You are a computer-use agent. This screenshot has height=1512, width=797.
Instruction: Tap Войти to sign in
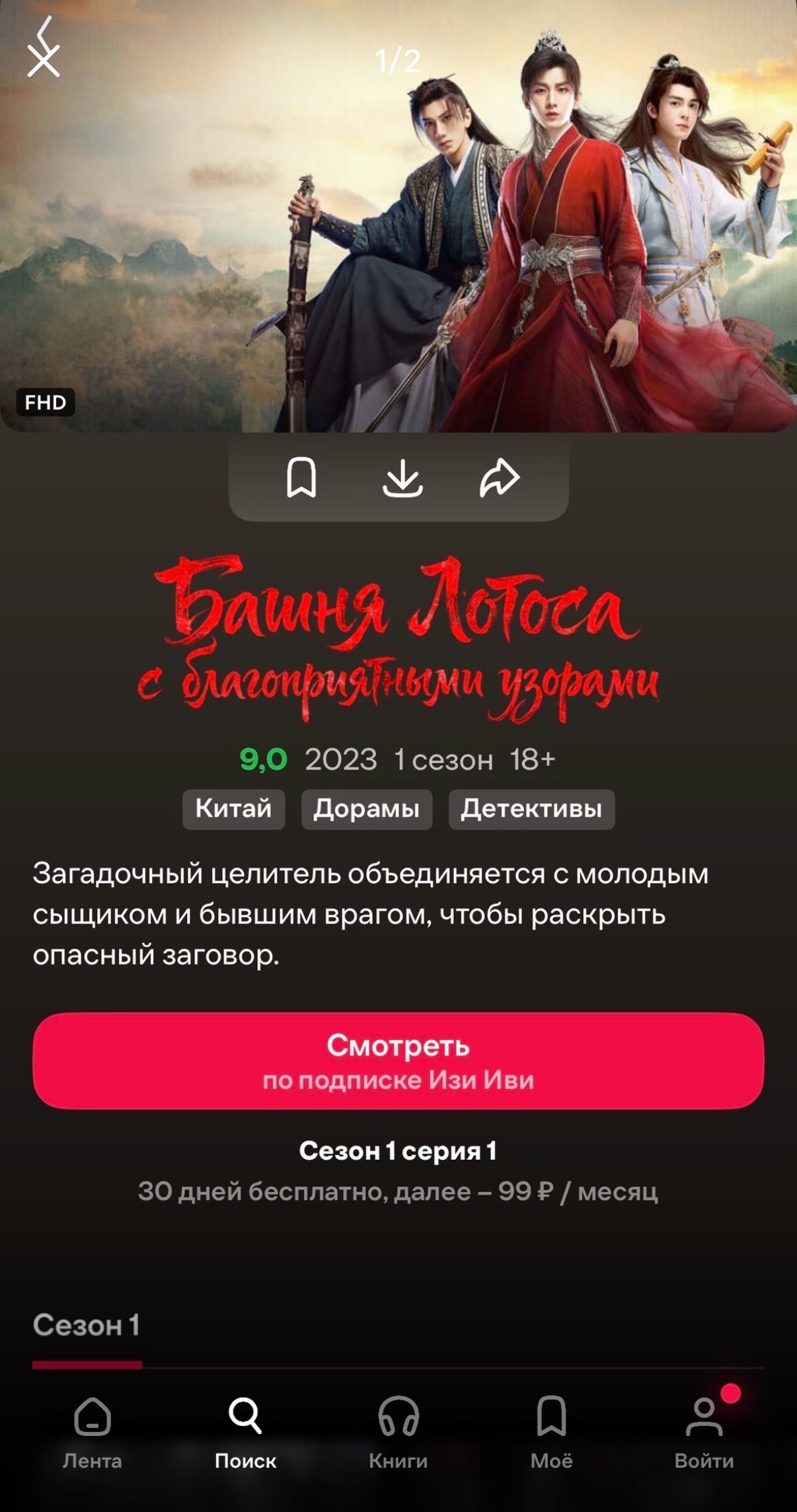[x=704, y=1433]
